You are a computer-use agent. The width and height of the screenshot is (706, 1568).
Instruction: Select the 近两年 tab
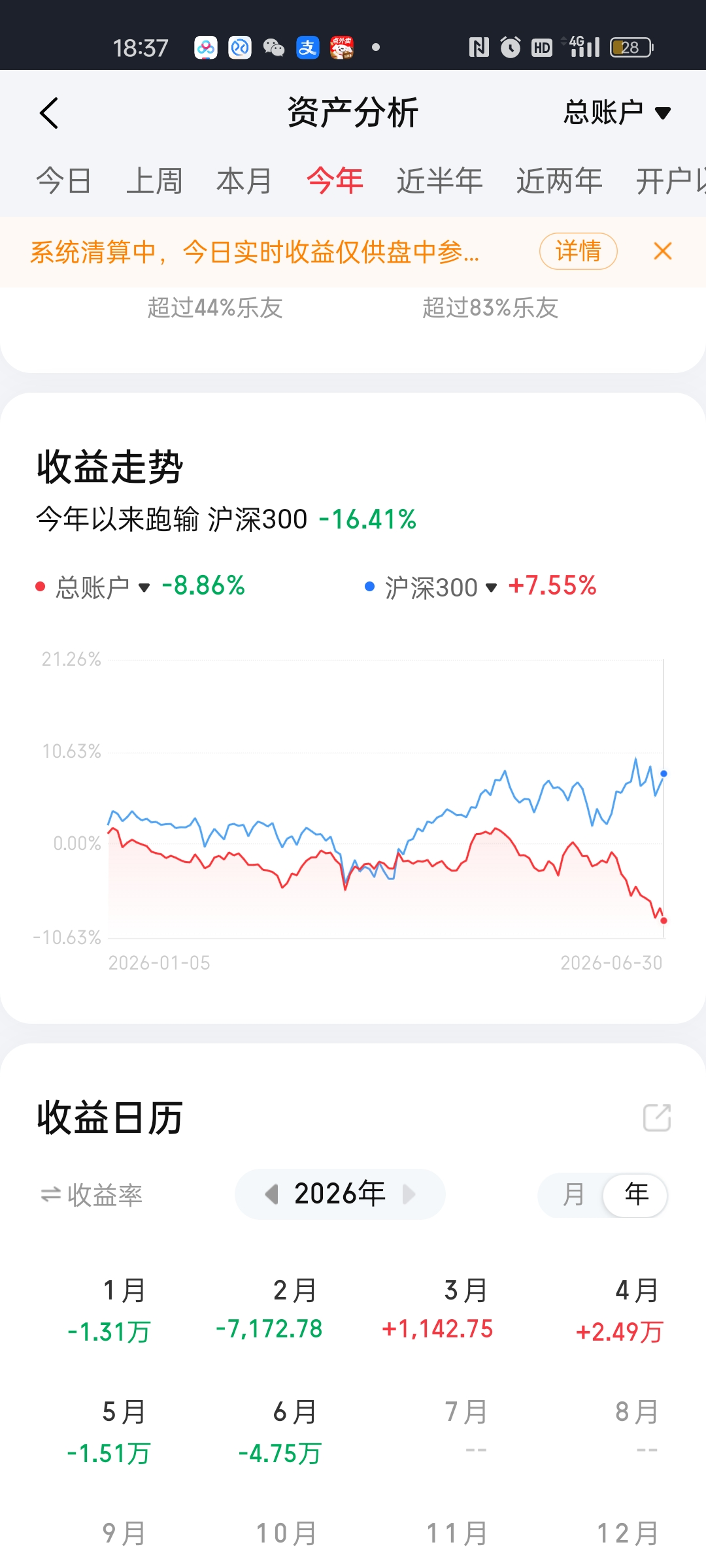[560, 181]
